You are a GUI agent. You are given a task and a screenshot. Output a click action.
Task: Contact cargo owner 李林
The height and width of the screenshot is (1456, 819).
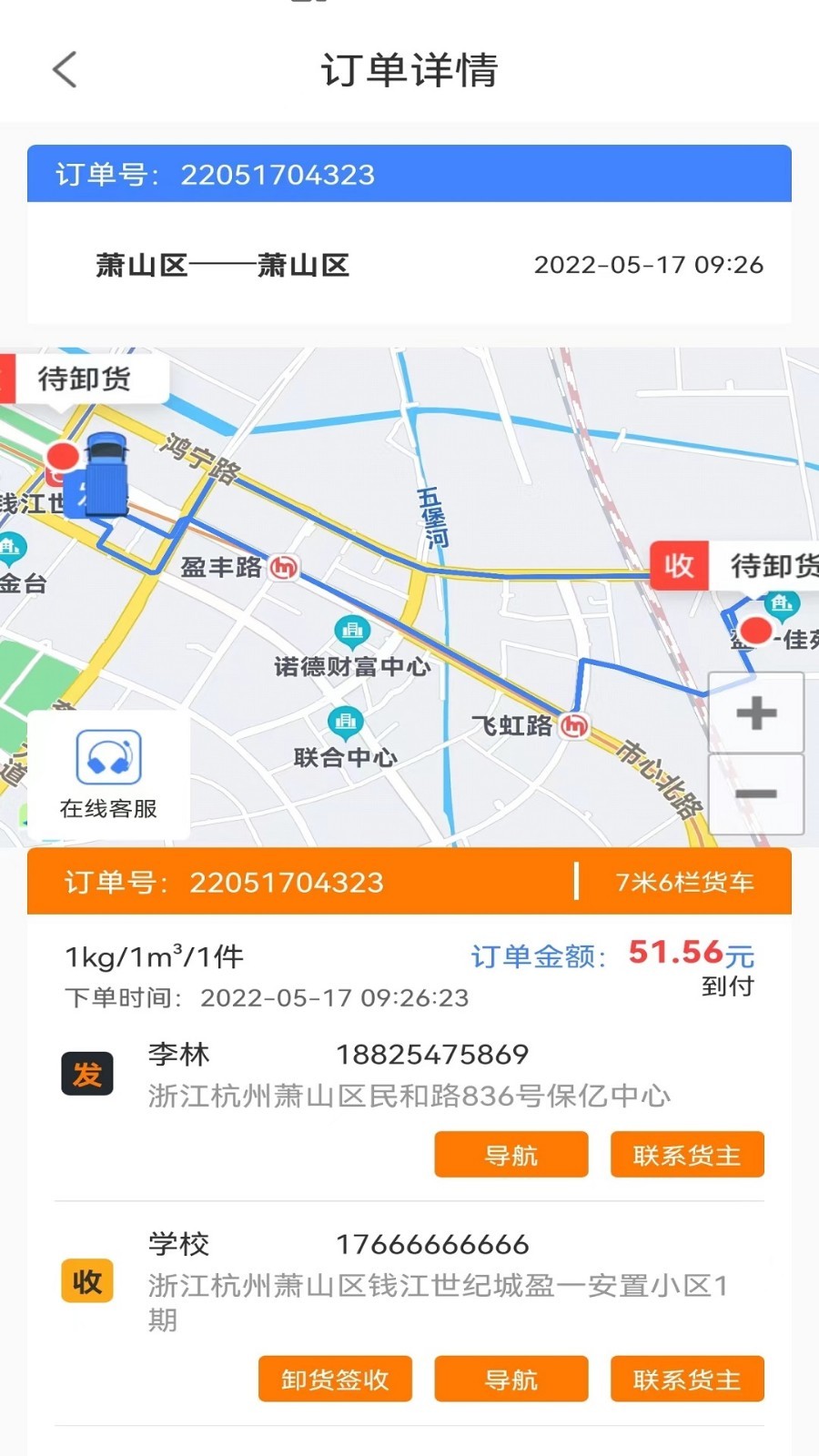click(x=687, y=1155)
